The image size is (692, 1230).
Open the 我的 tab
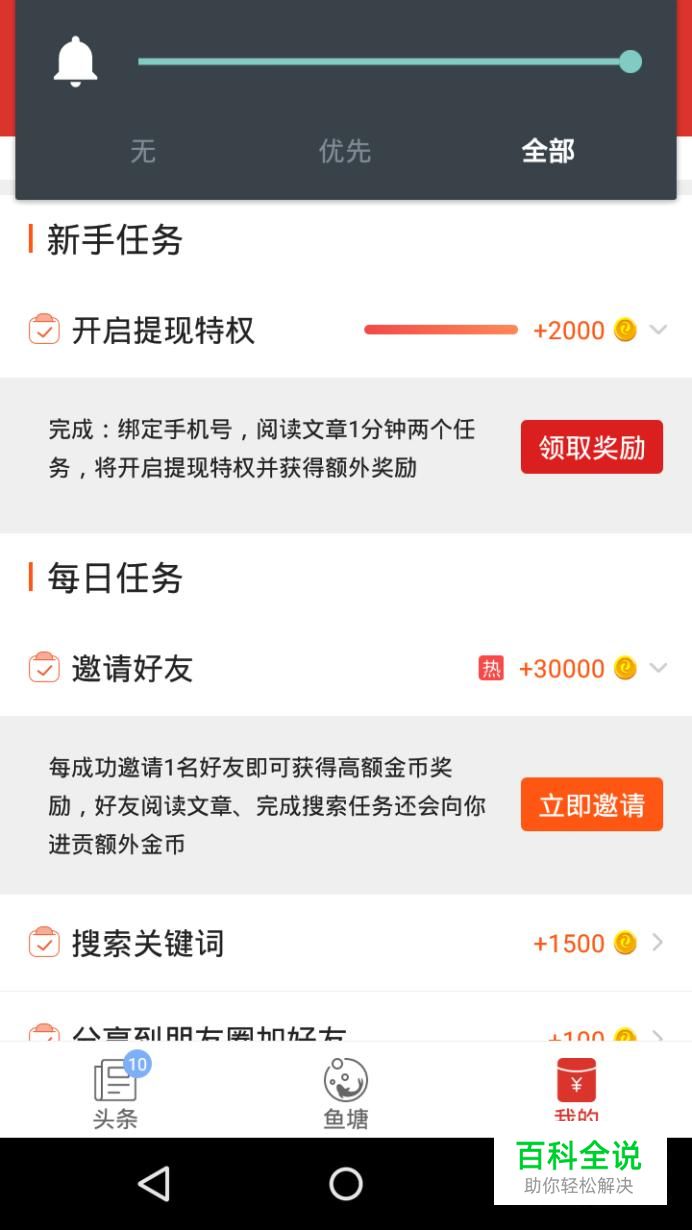(x=576, y=1092)
